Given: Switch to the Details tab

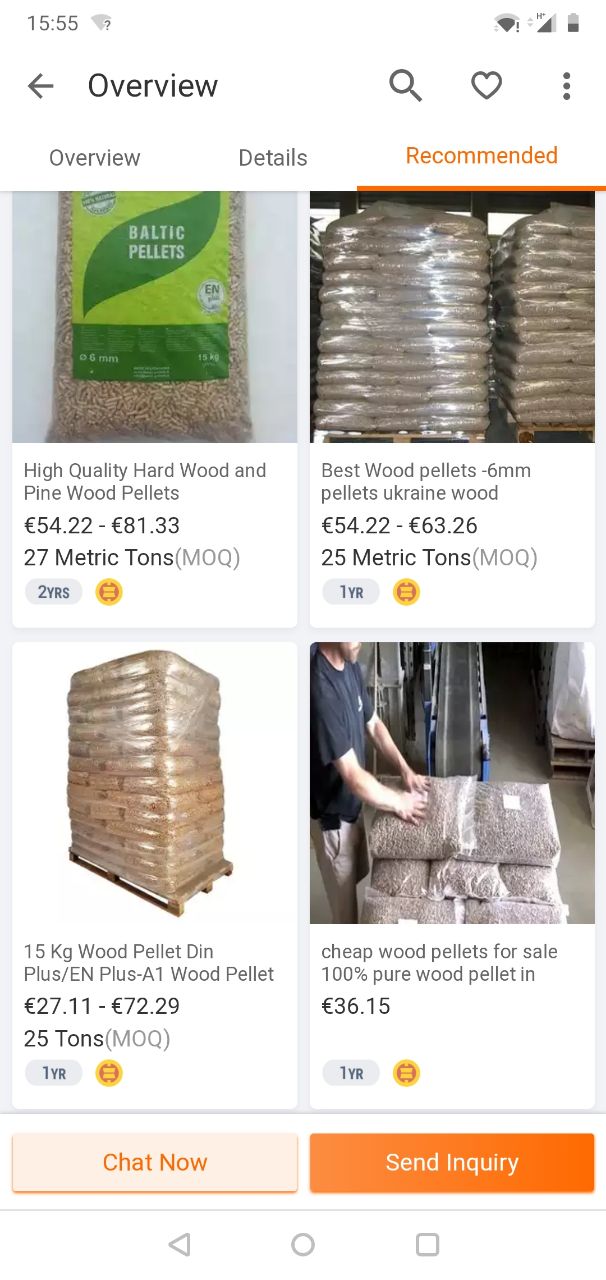Looking at the screenshot, I should [272, 157].
